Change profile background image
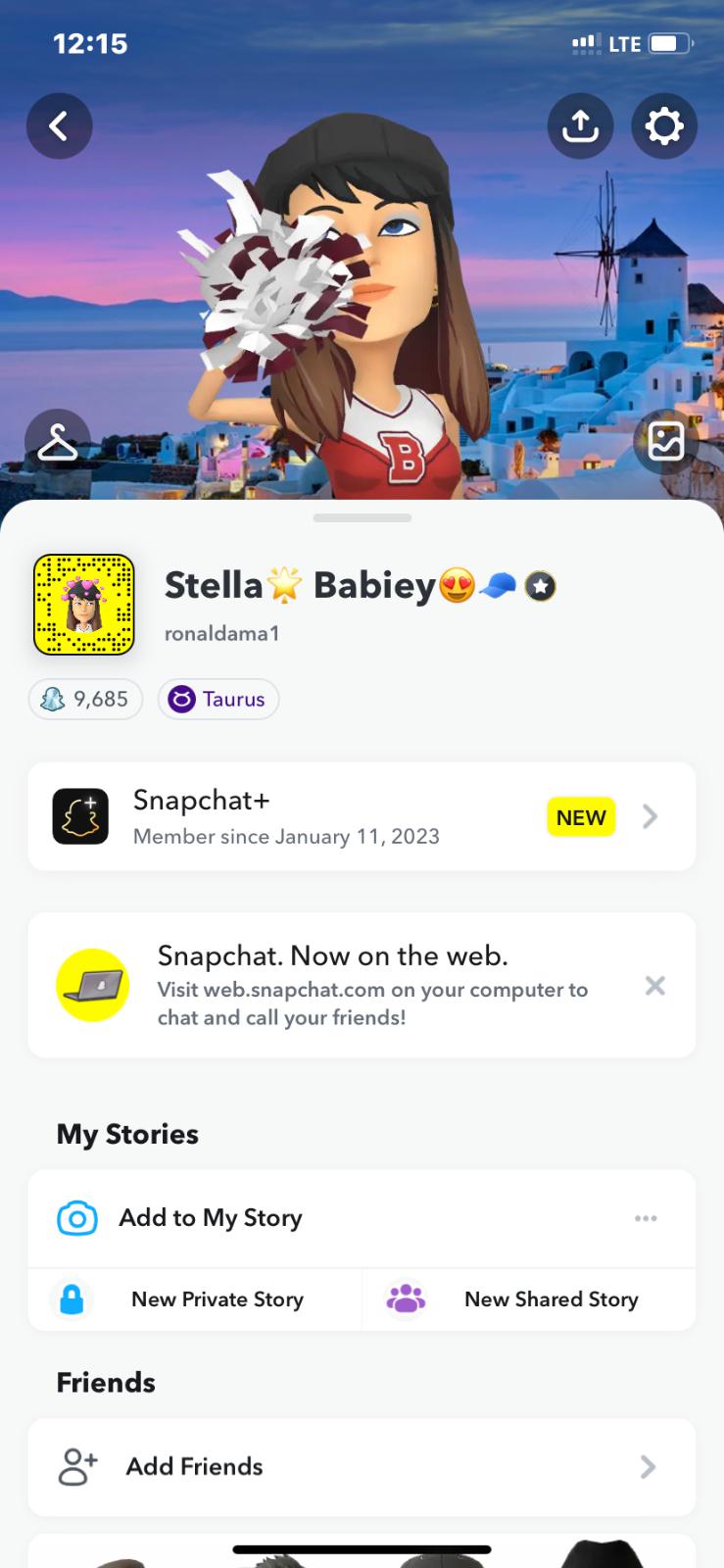The image size is (724, 1568). pyautogui.click(x=665, y=442)
